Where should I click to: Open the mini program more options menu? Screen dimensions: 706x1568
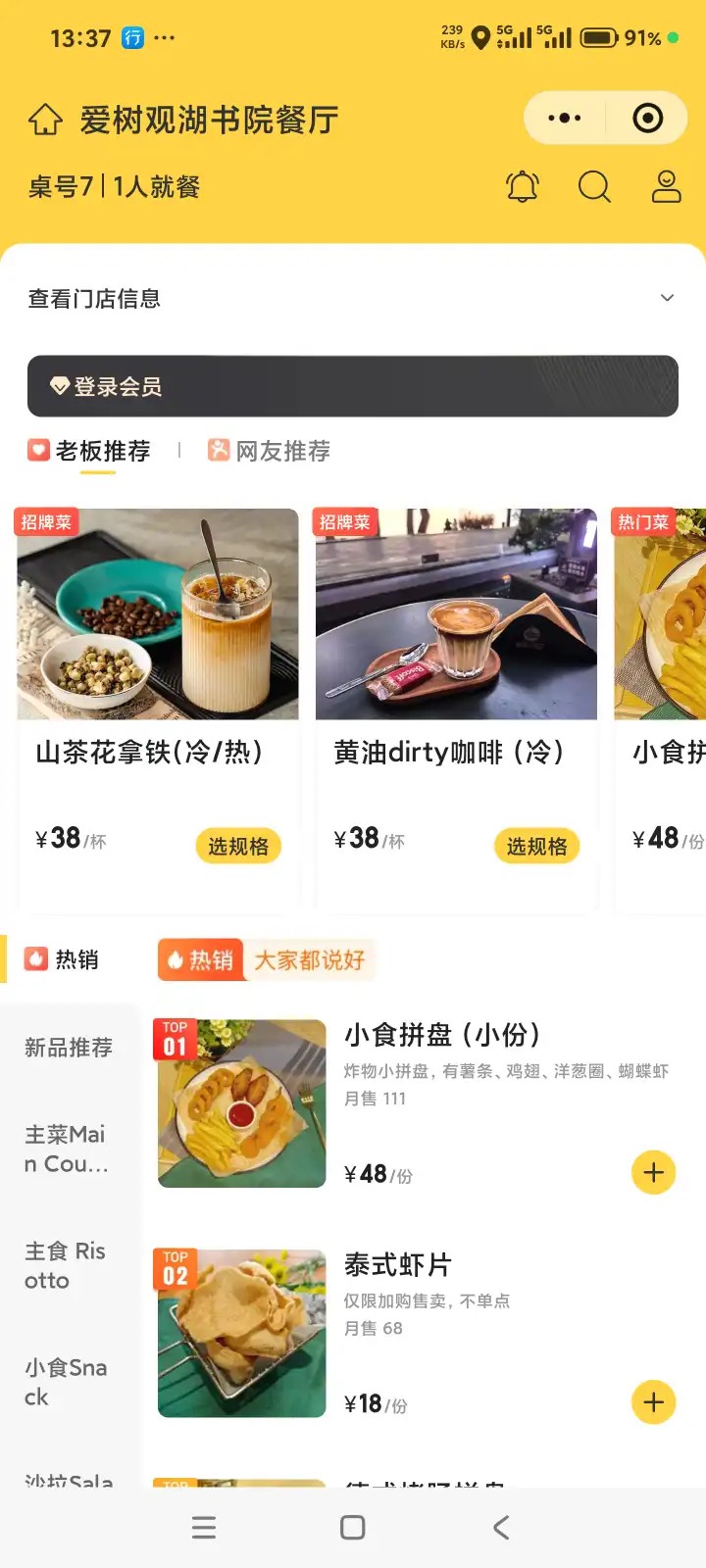pyautogui.click(x=565, y=119)
